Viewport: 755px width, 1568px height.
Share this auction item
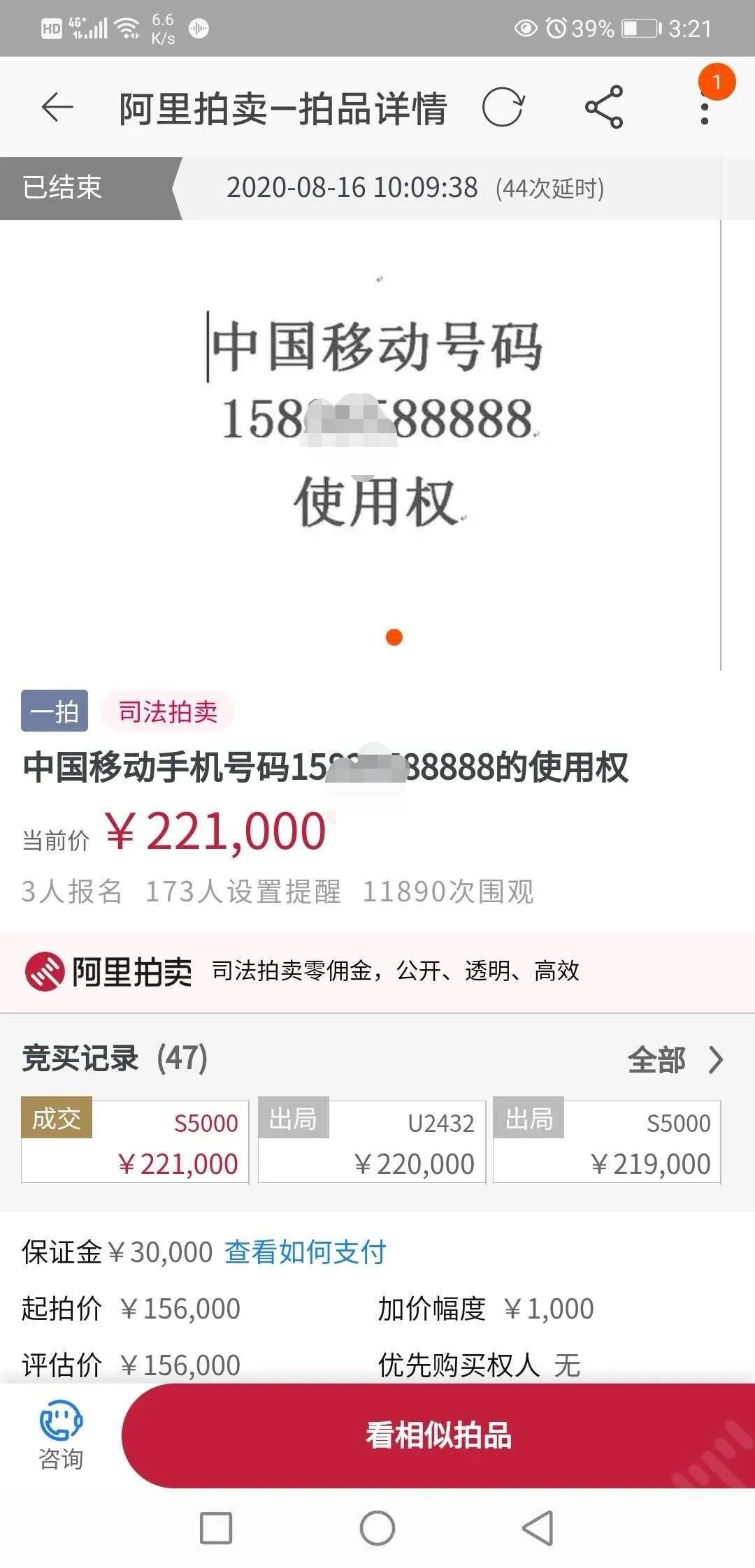(604, 108)
